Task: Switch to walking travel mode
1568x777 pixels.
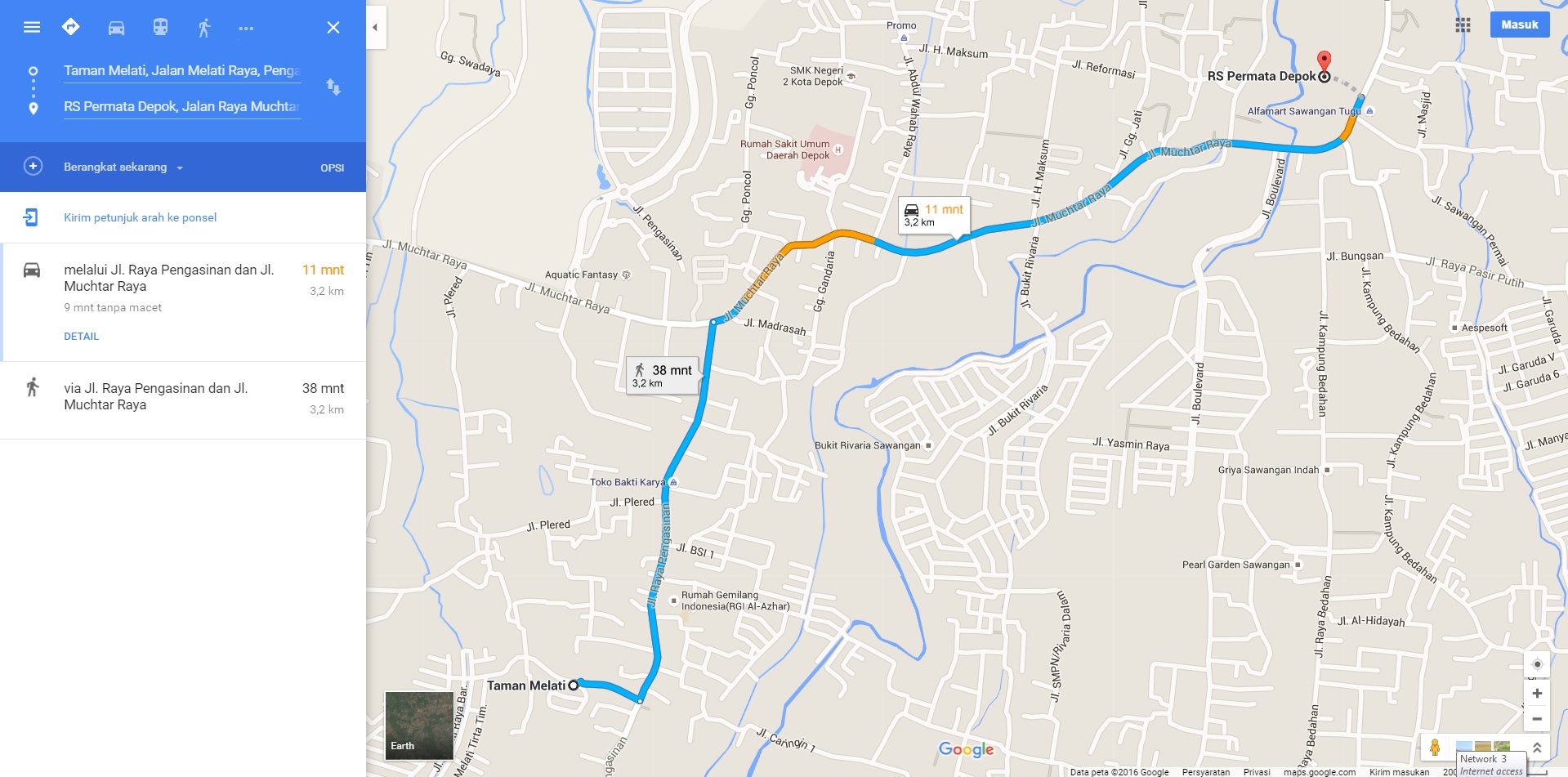Action: 204,28
